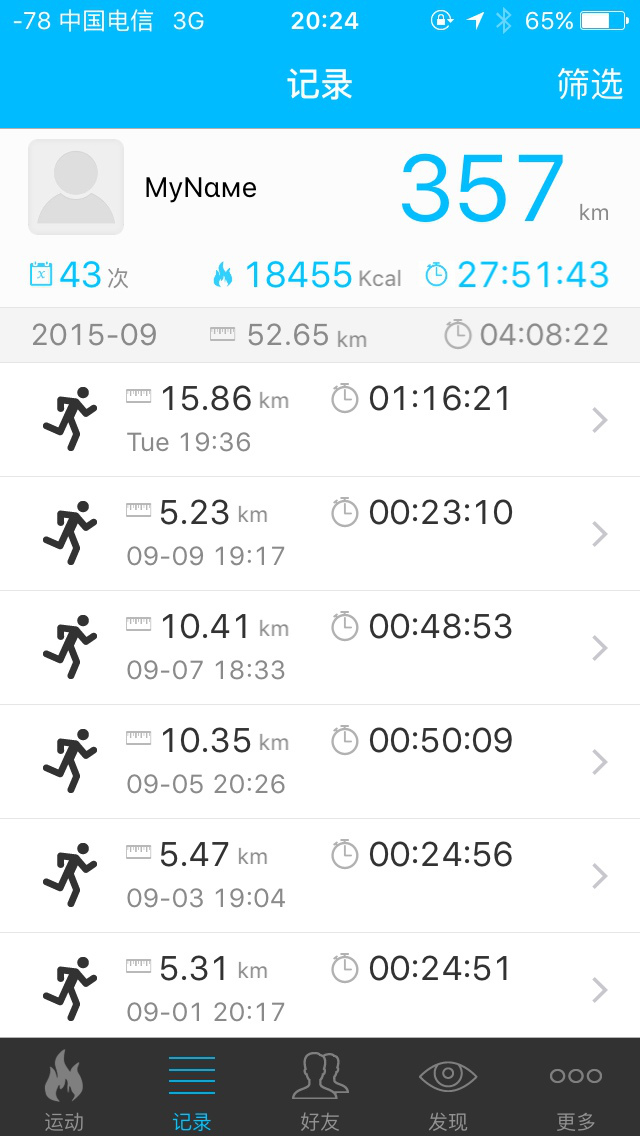
Task: Tap the MyName profile avatar
Action: click(76, 187)
